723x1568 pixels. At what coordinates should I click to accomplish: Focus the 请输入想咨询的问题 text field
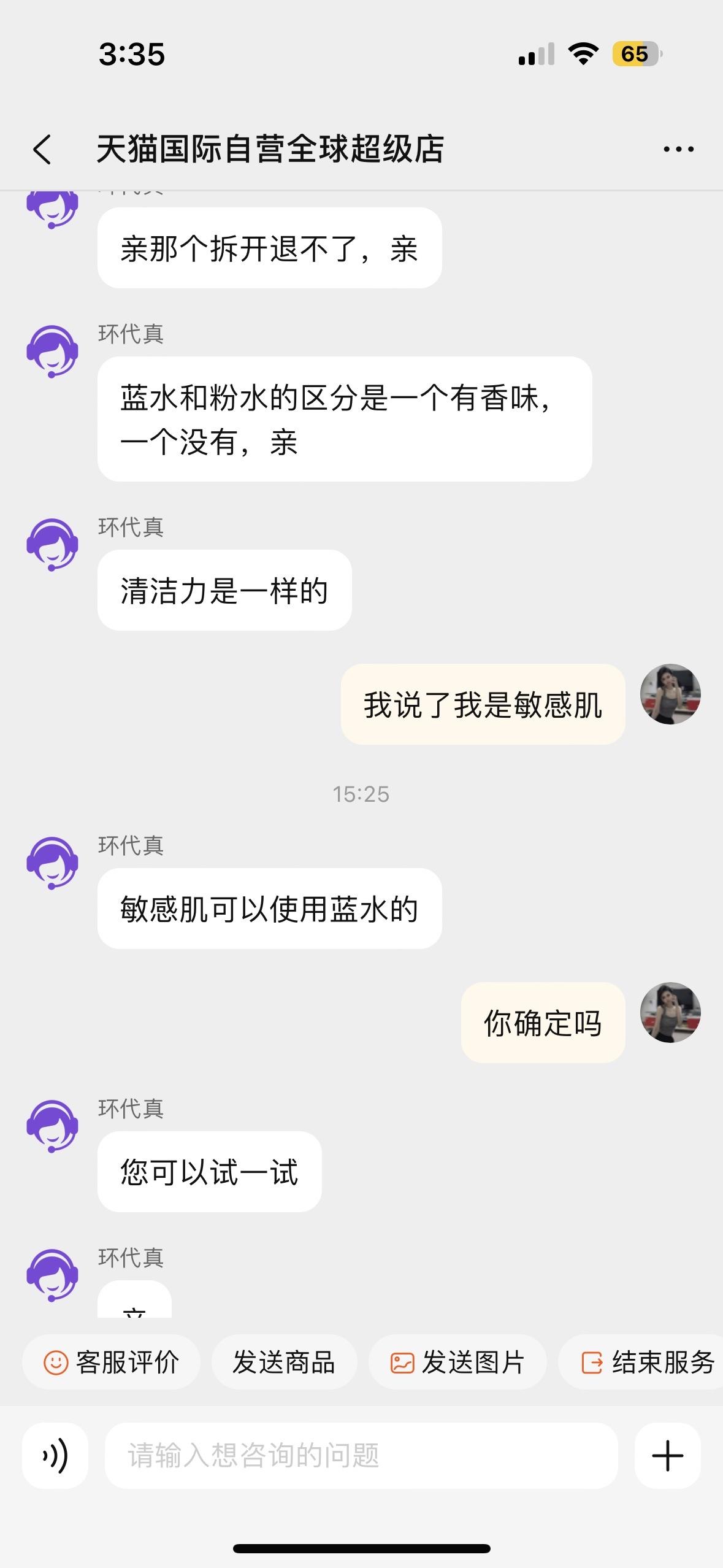[361, 1456]
